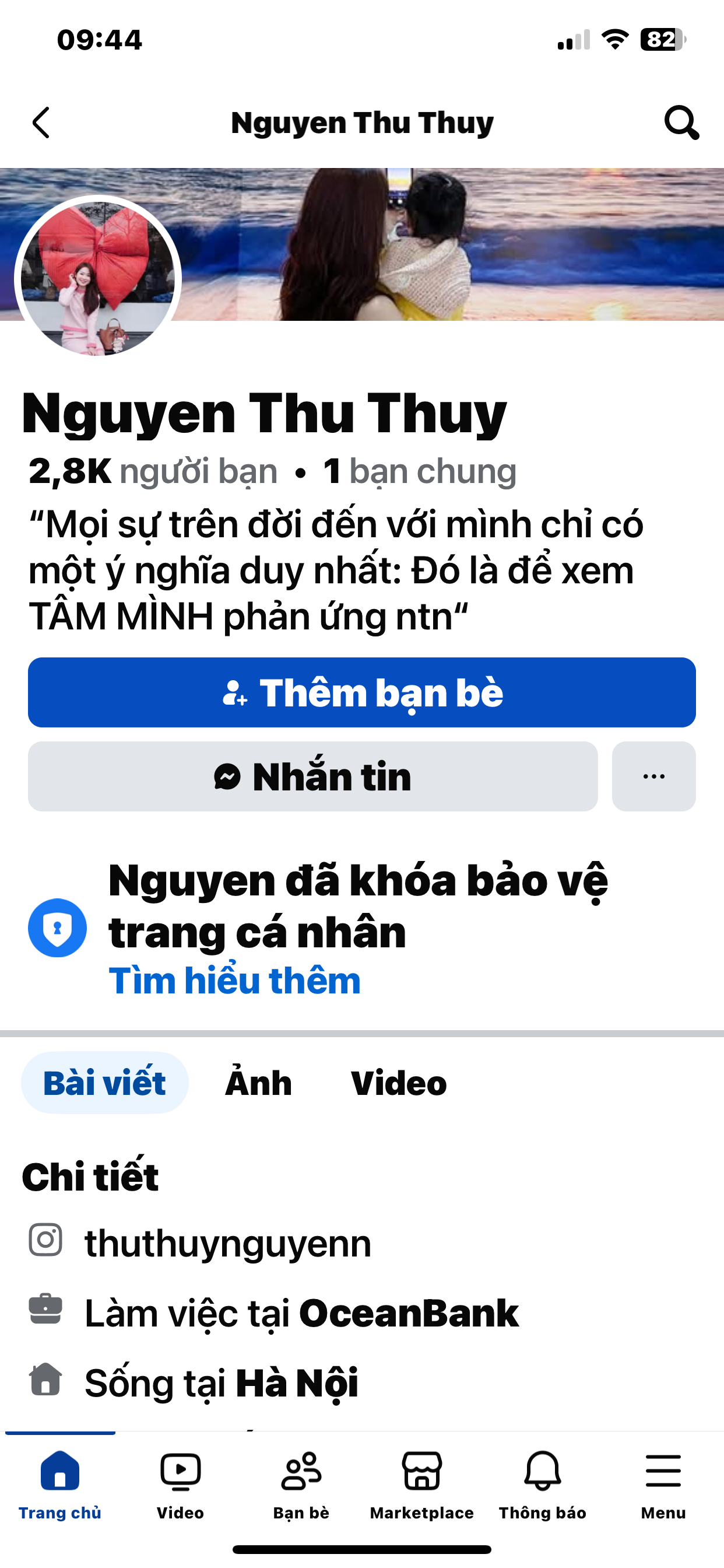Tap the Tìm hiểu thêm link
This screenshot has width=724, height=1568.
tap(235, 981)
